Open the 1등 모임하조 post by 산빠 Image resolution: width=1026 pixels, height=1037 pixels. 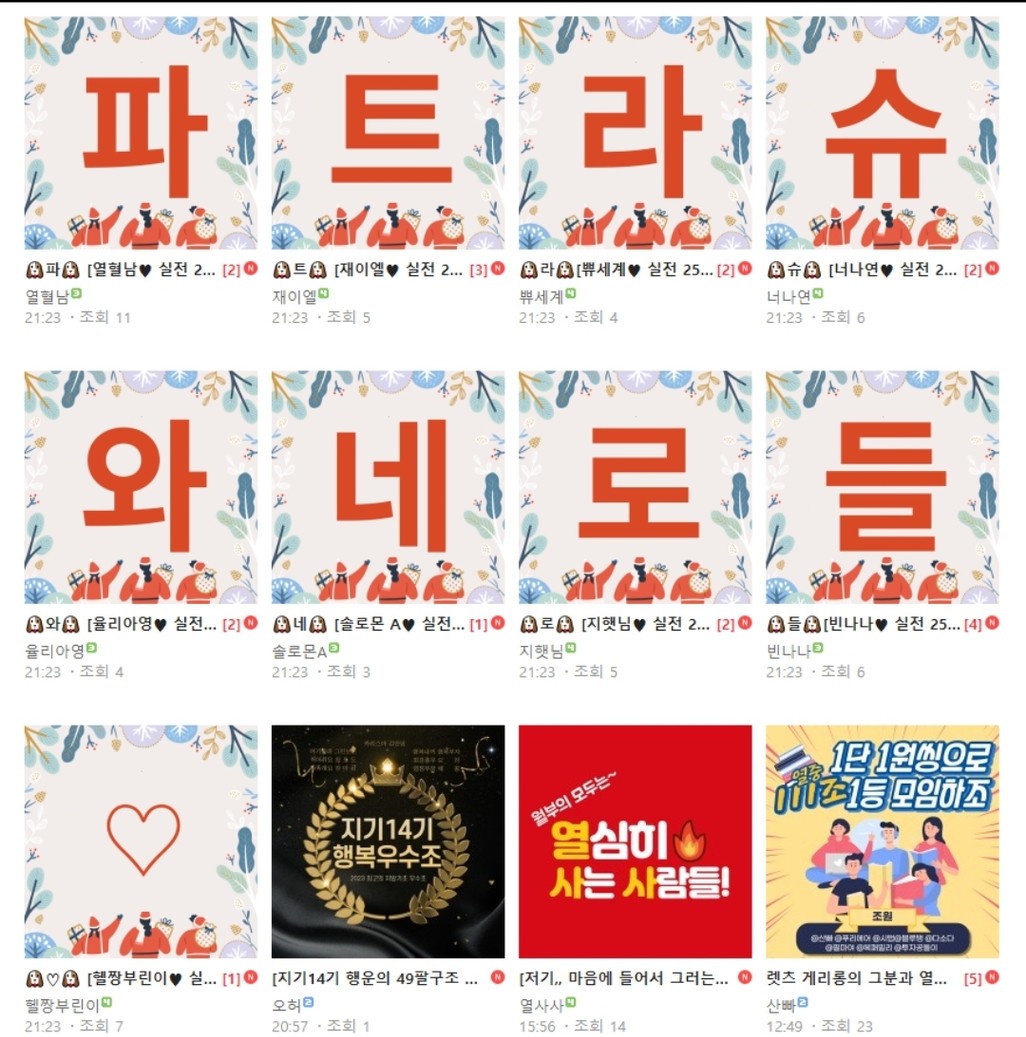click(x=882, y=841)
